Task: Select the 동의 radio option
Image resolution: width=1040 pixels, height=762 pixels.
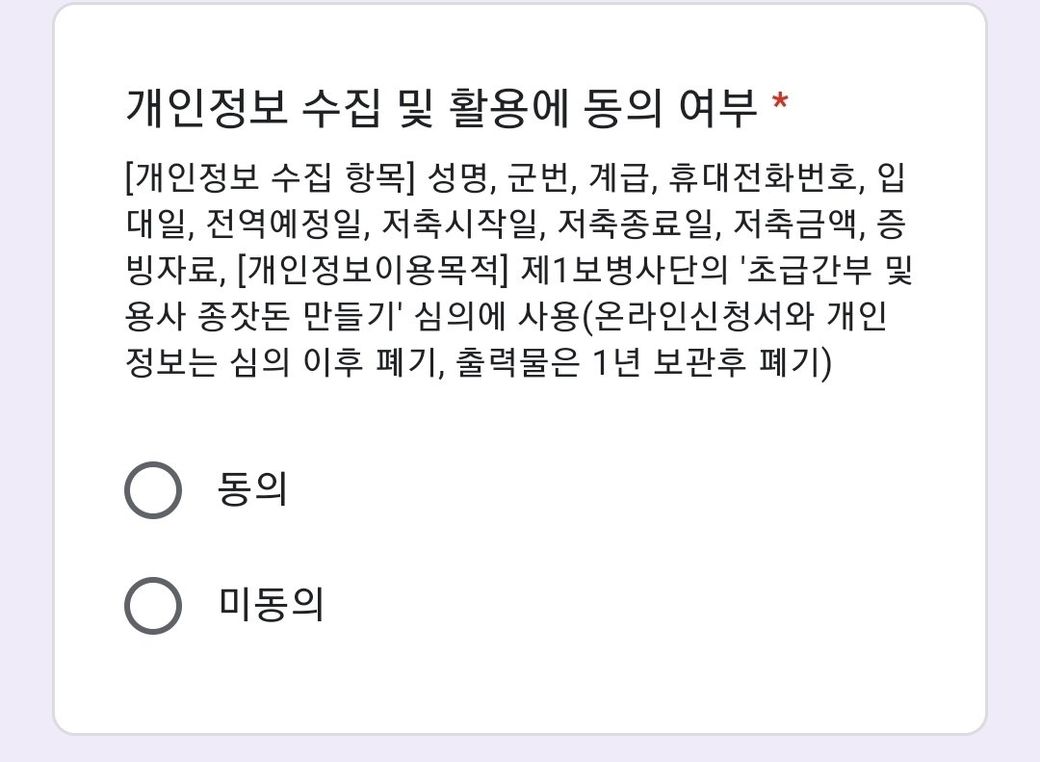Action: [x=153, y=490]
